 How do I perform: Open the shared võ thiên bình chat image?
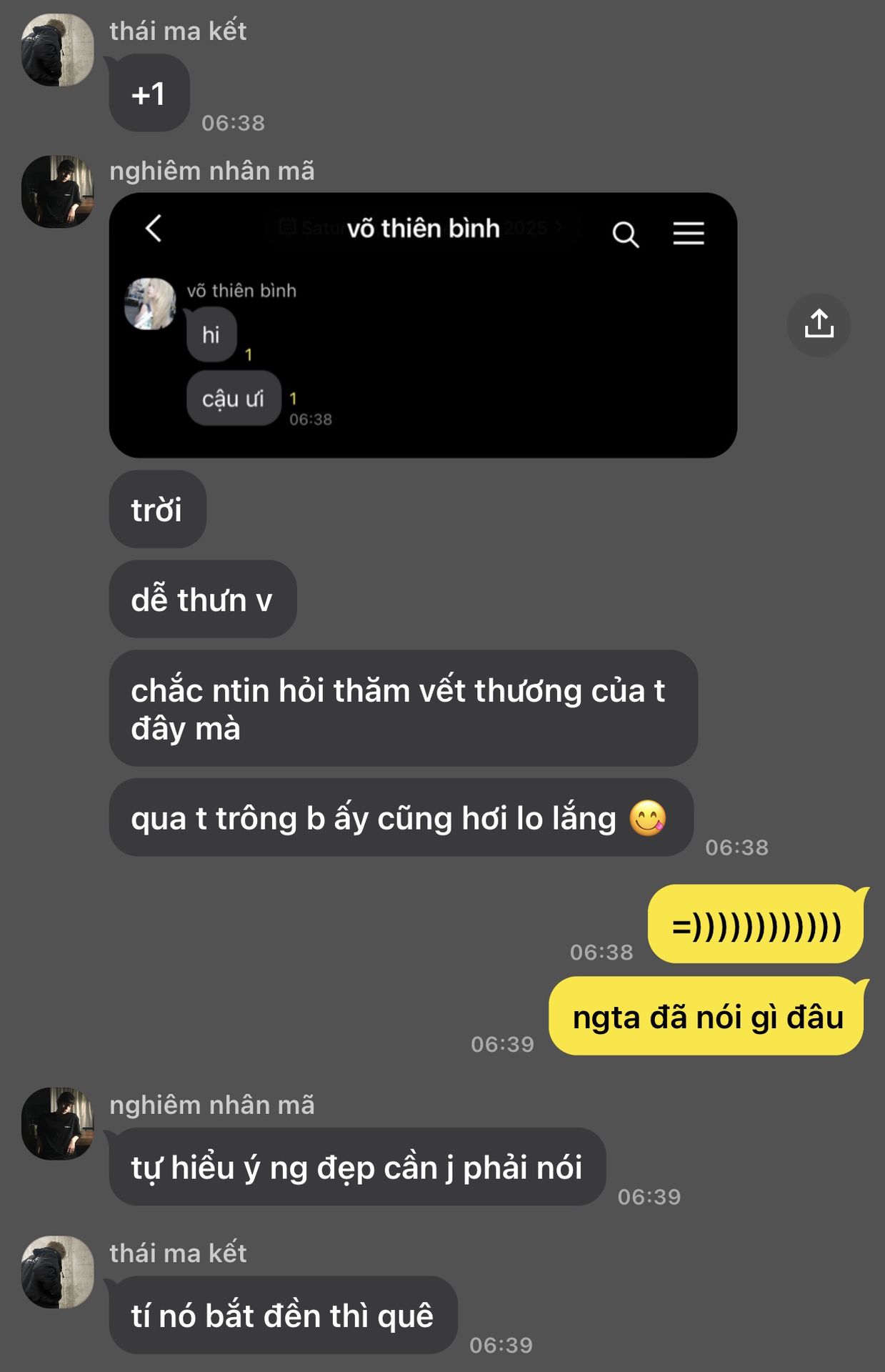423,325
